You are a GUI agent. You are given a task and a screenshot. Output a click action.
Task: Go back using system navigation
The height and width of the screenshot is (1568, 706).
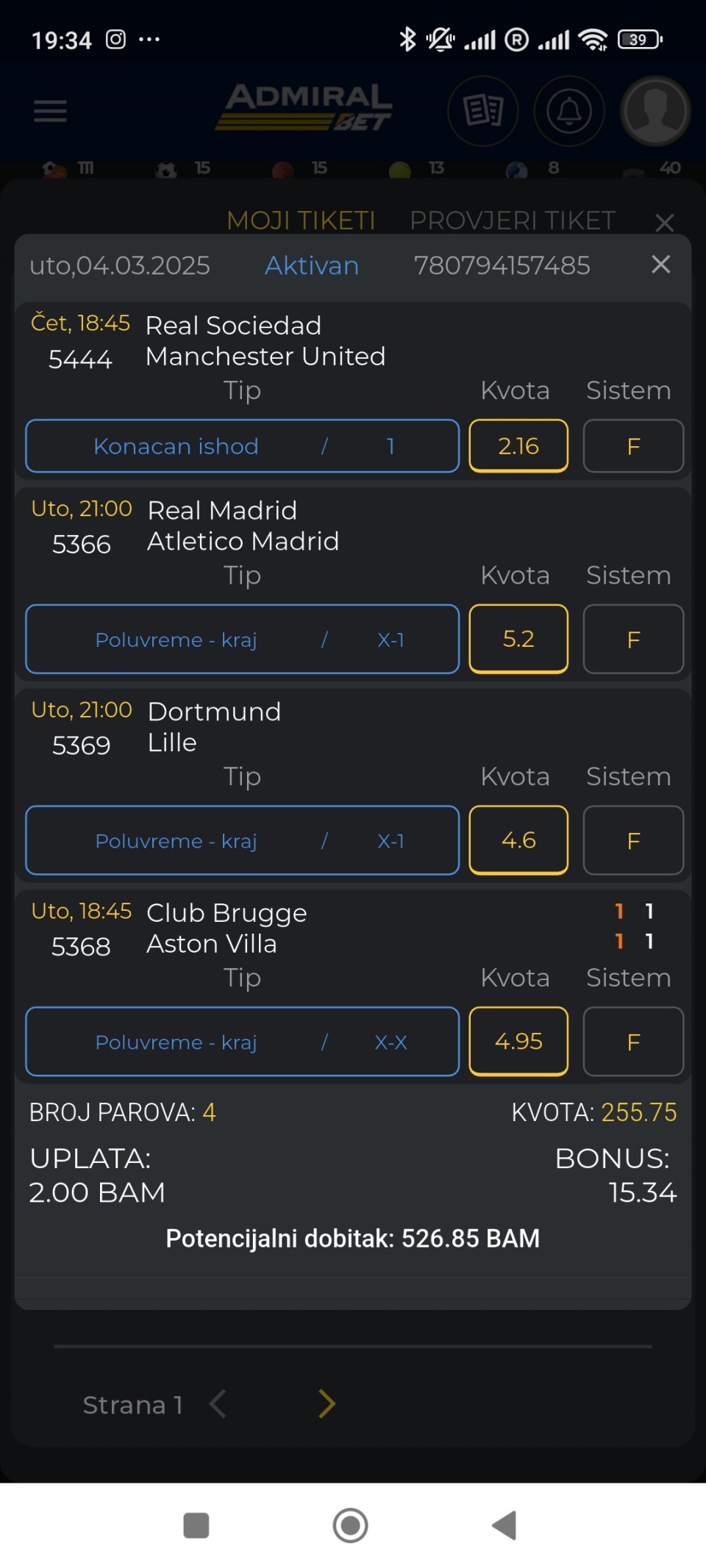(504, 1525)
